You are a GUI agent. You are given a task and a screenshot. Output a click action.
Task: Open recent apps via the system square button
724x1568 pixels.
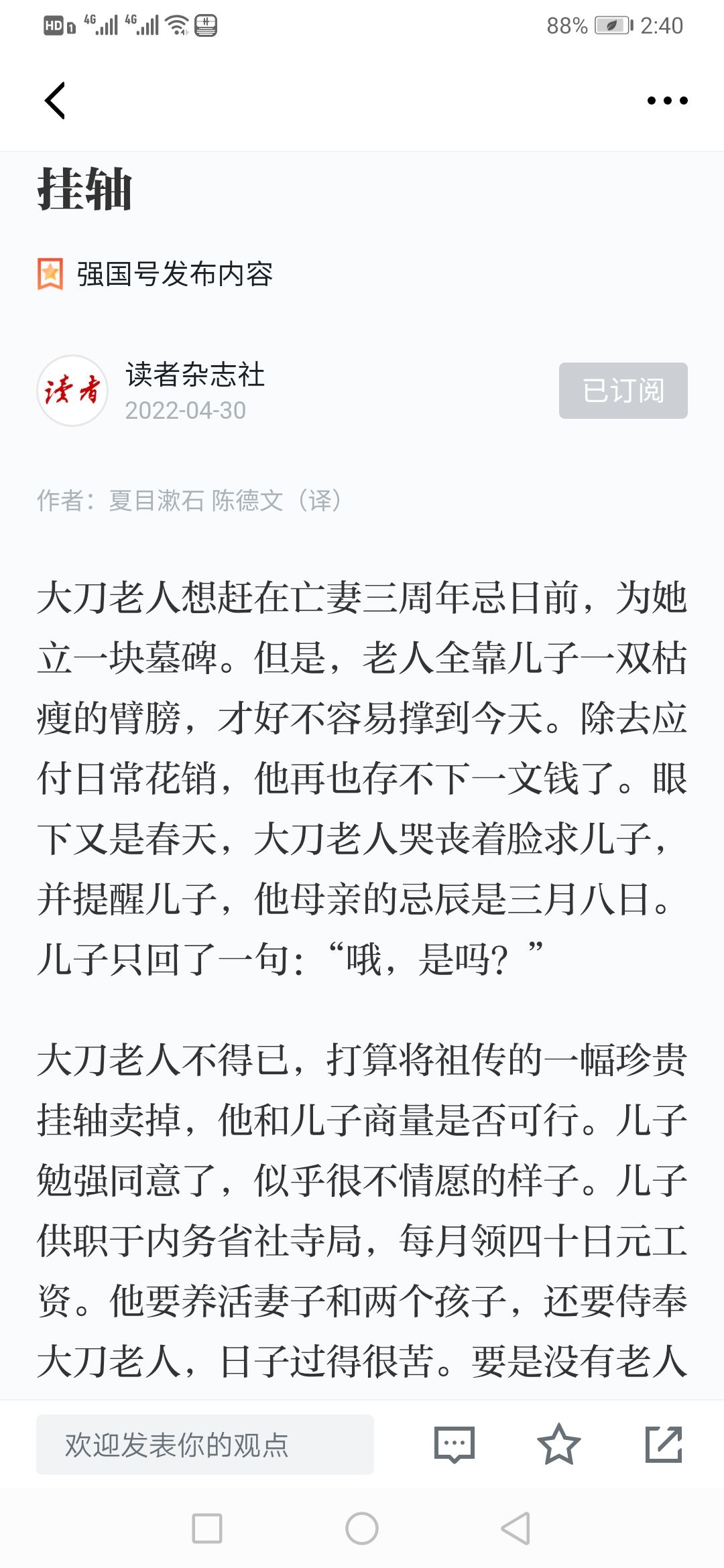point(207,1528)
